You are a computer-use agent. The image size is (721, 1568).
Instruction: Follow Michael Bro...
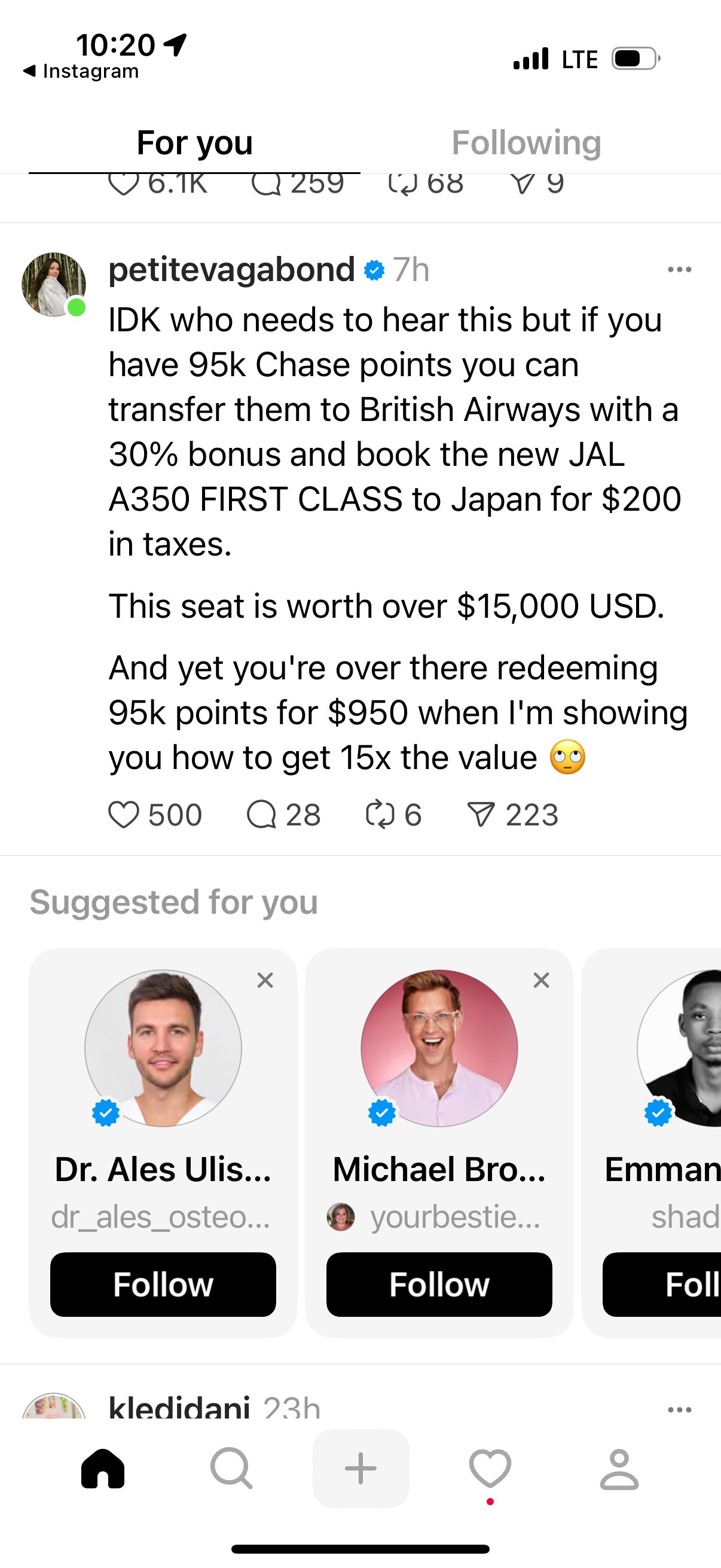pyautogui.click(x=439, y=1285)
